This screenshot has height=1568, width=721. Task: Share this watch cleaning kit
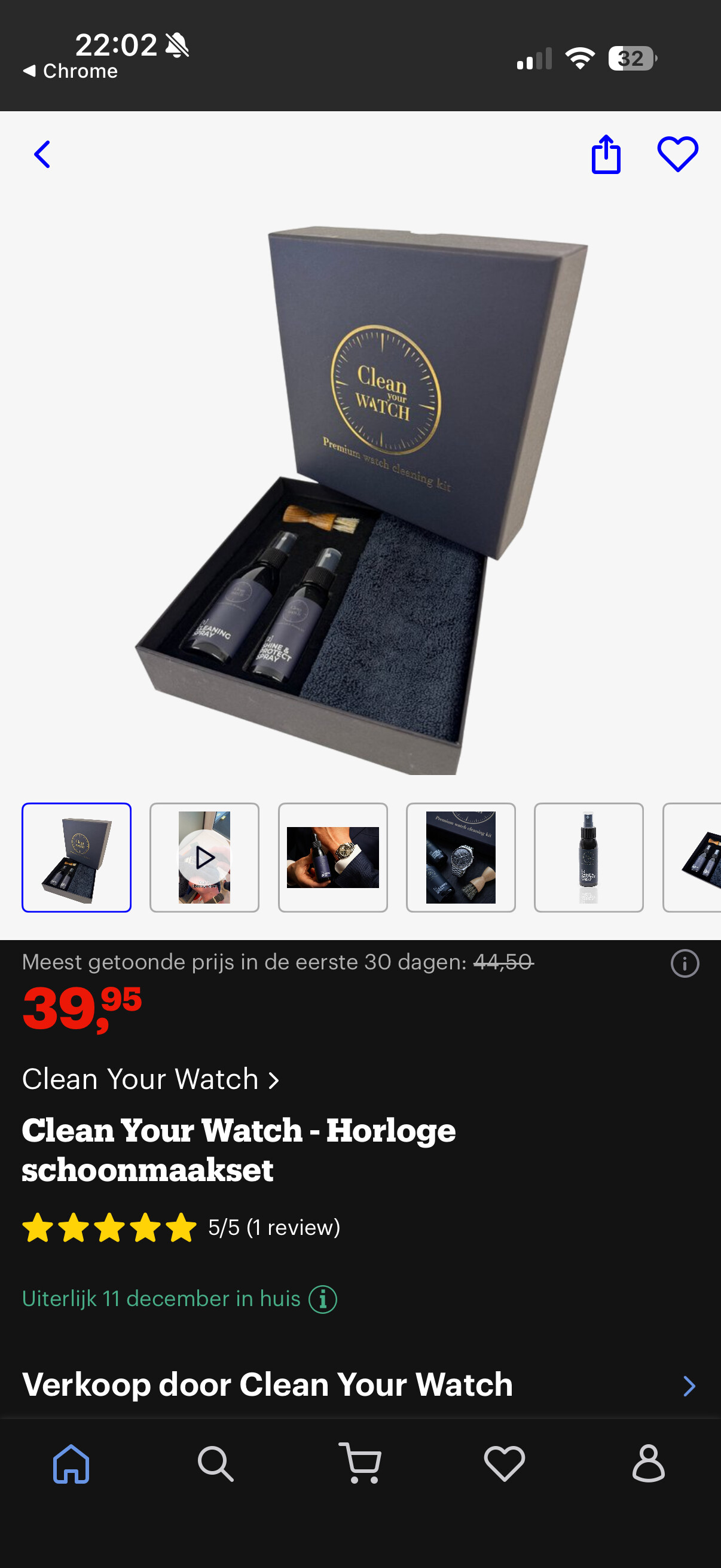pos(606,155)
